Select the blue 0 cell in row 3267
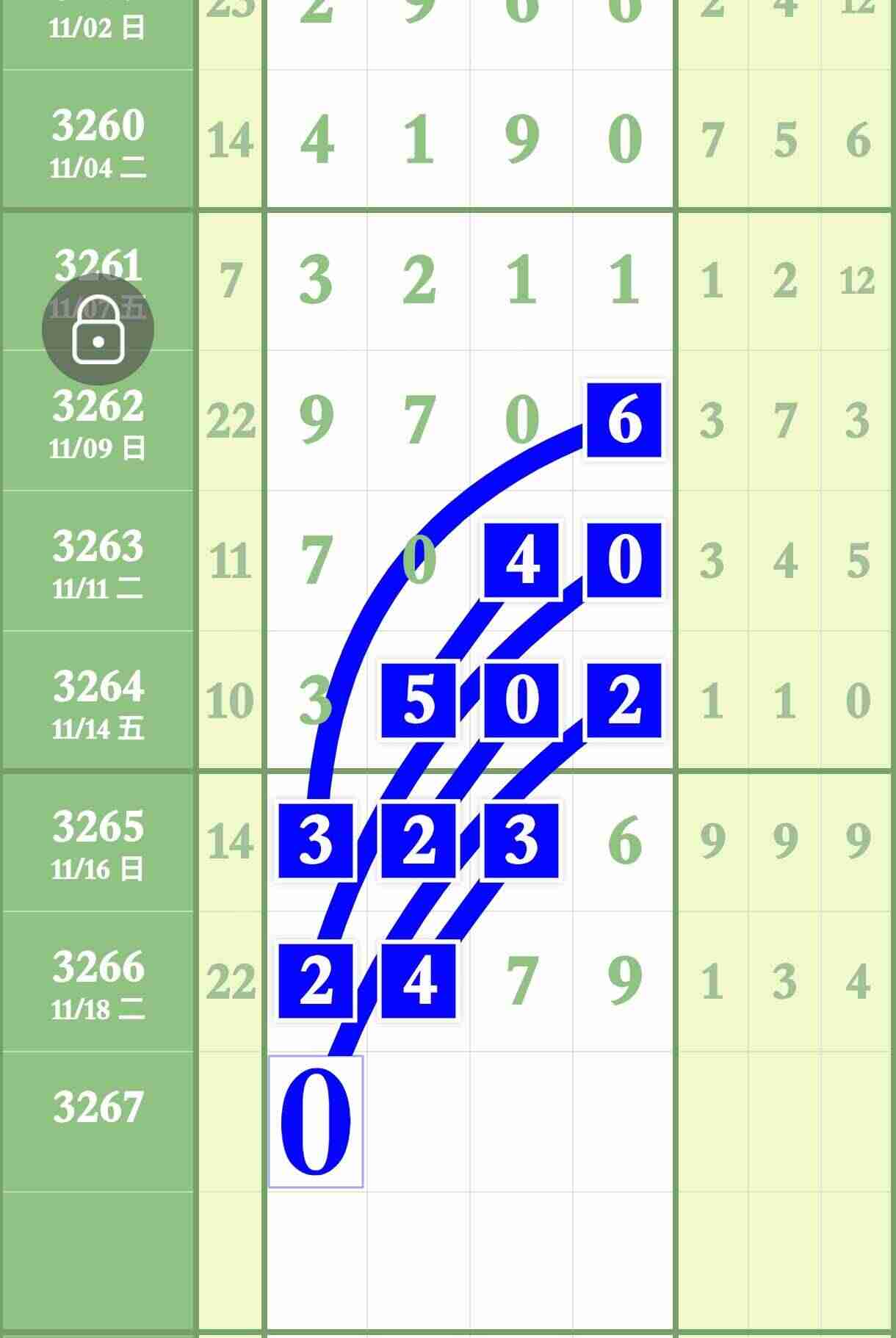The height and width of the screenshot is (1338, 896). pyautogui.click(x=316, y=1121)
